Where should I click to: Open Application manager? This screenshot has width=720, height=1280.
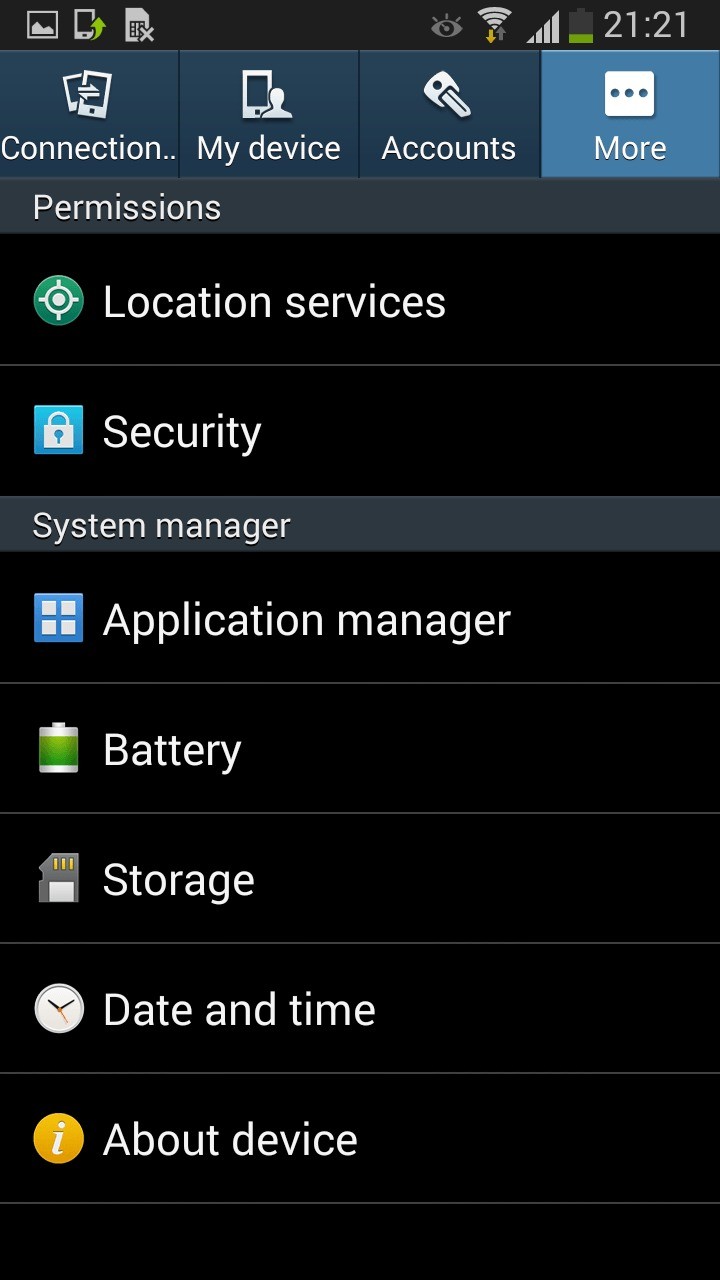coord(360,619)
